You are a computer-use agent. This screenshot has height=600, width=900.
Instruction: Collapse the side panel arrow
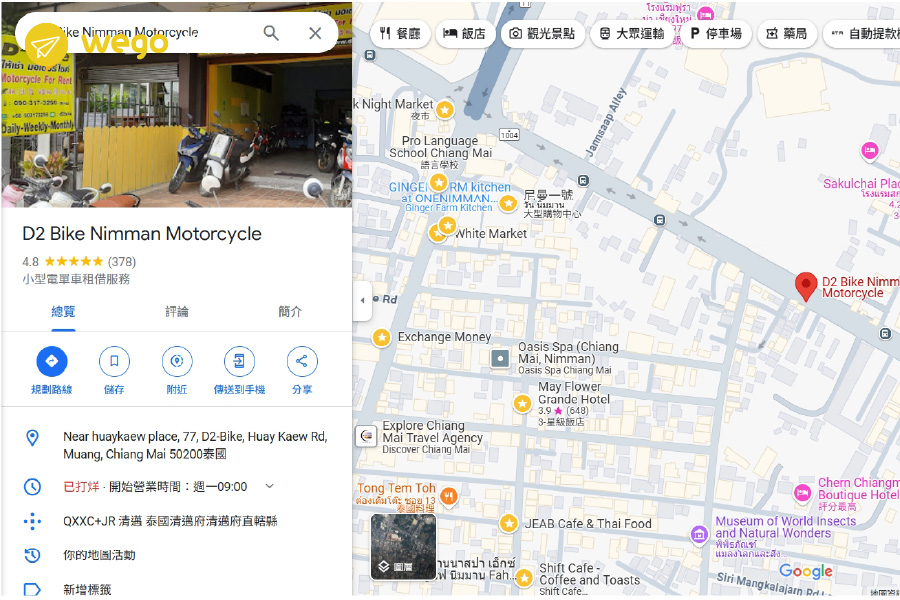click(362, 299)
